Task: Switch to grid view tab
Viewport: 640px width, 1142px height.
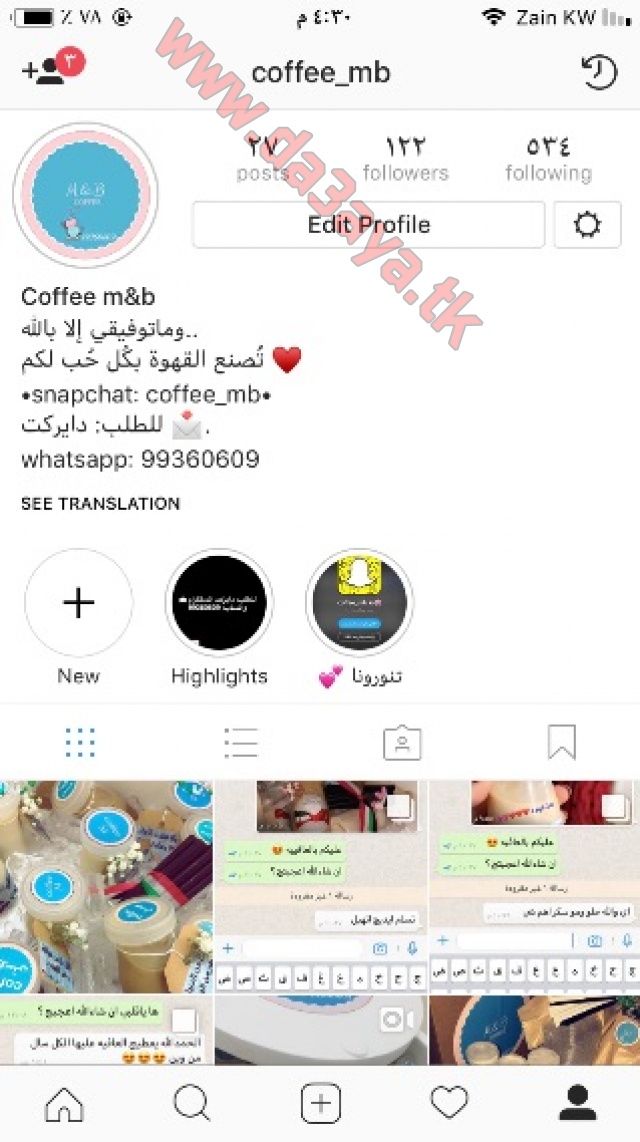Action: click(x=80, y=743)
